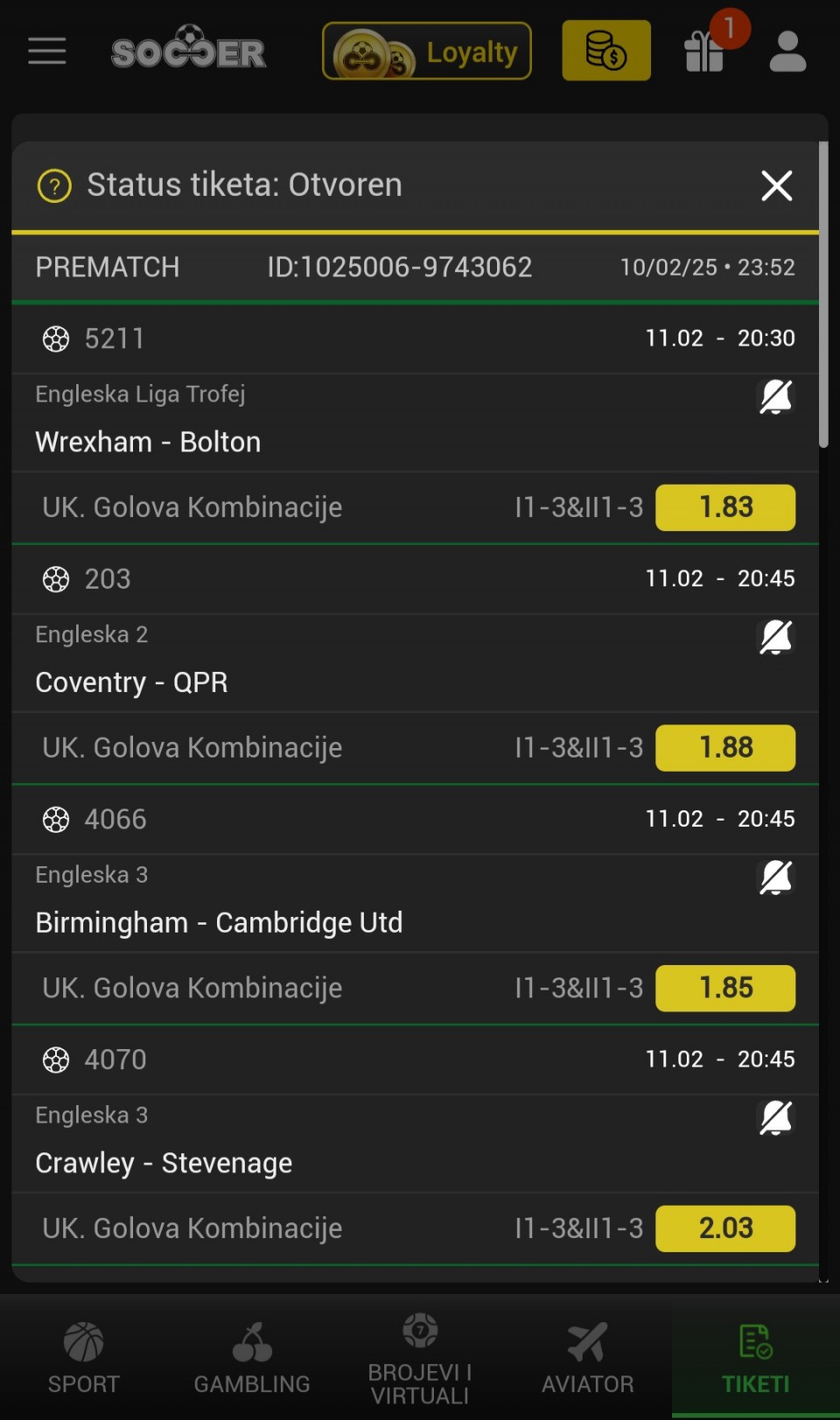Switch to the Sport tab

[x=84, y=1358]
